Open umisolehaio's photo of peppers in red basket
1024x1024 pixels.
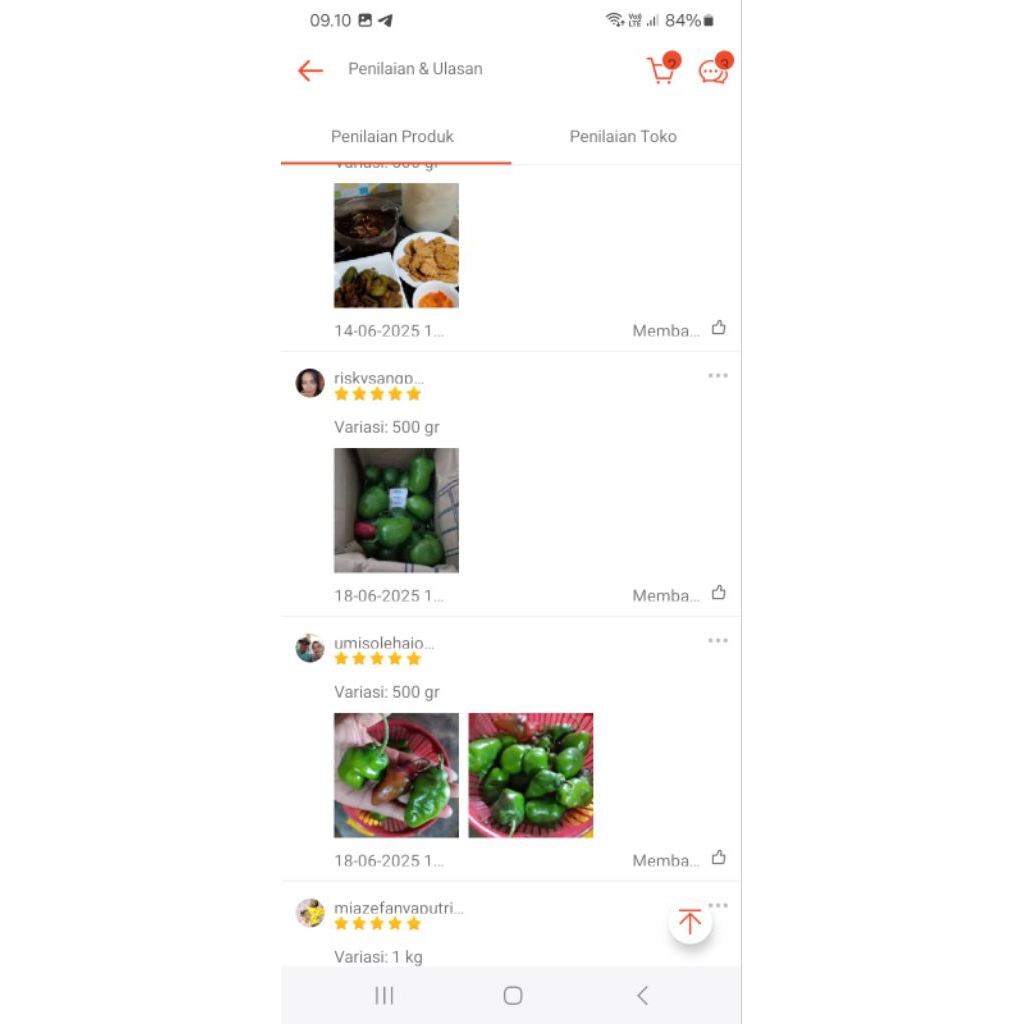(x=531, y=775)
